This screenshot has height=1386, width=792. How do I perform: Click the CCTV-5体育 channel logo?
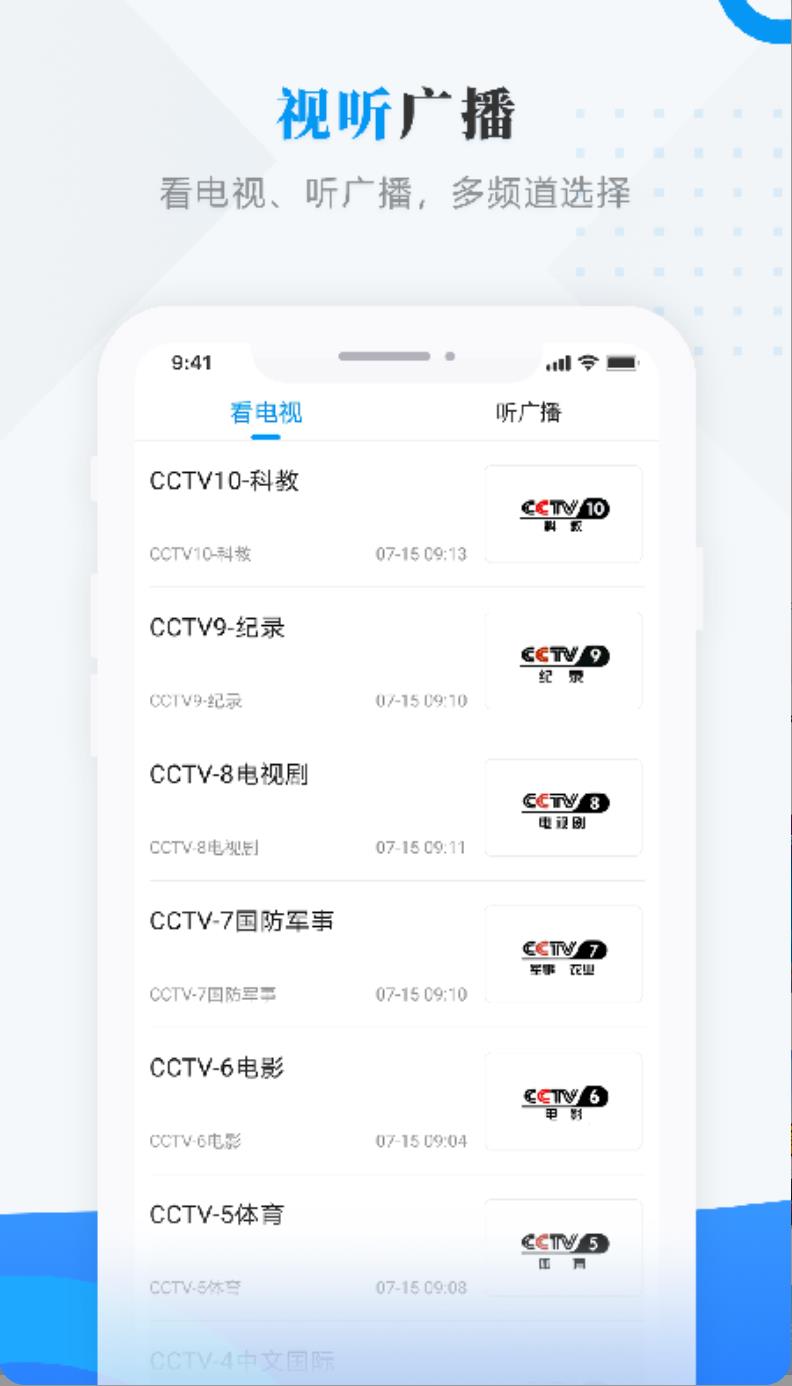pyautogui.click(x=563, y=1243)
